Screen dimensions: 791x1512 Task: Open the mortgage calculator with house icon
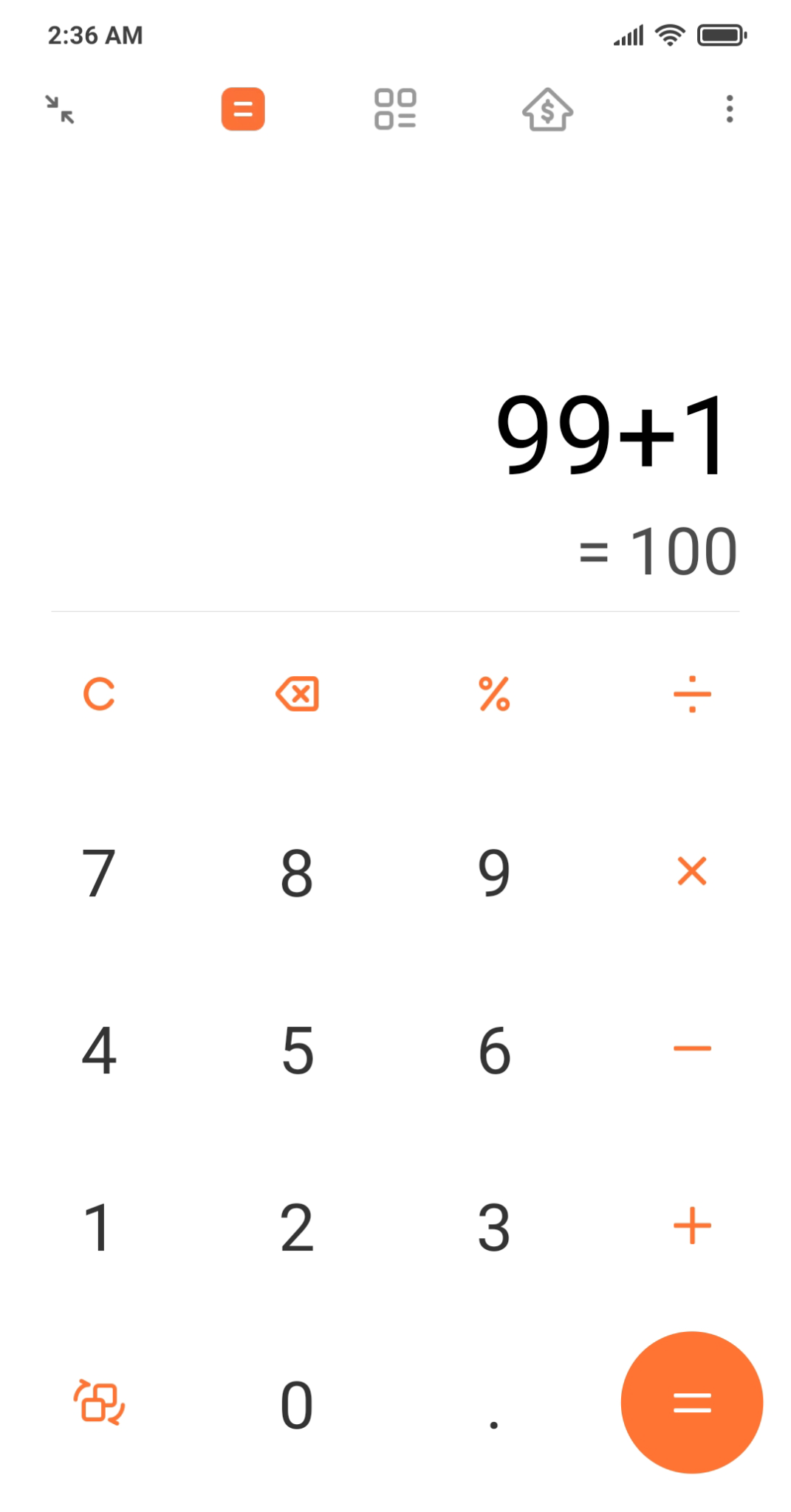click(x=546, y=109)
